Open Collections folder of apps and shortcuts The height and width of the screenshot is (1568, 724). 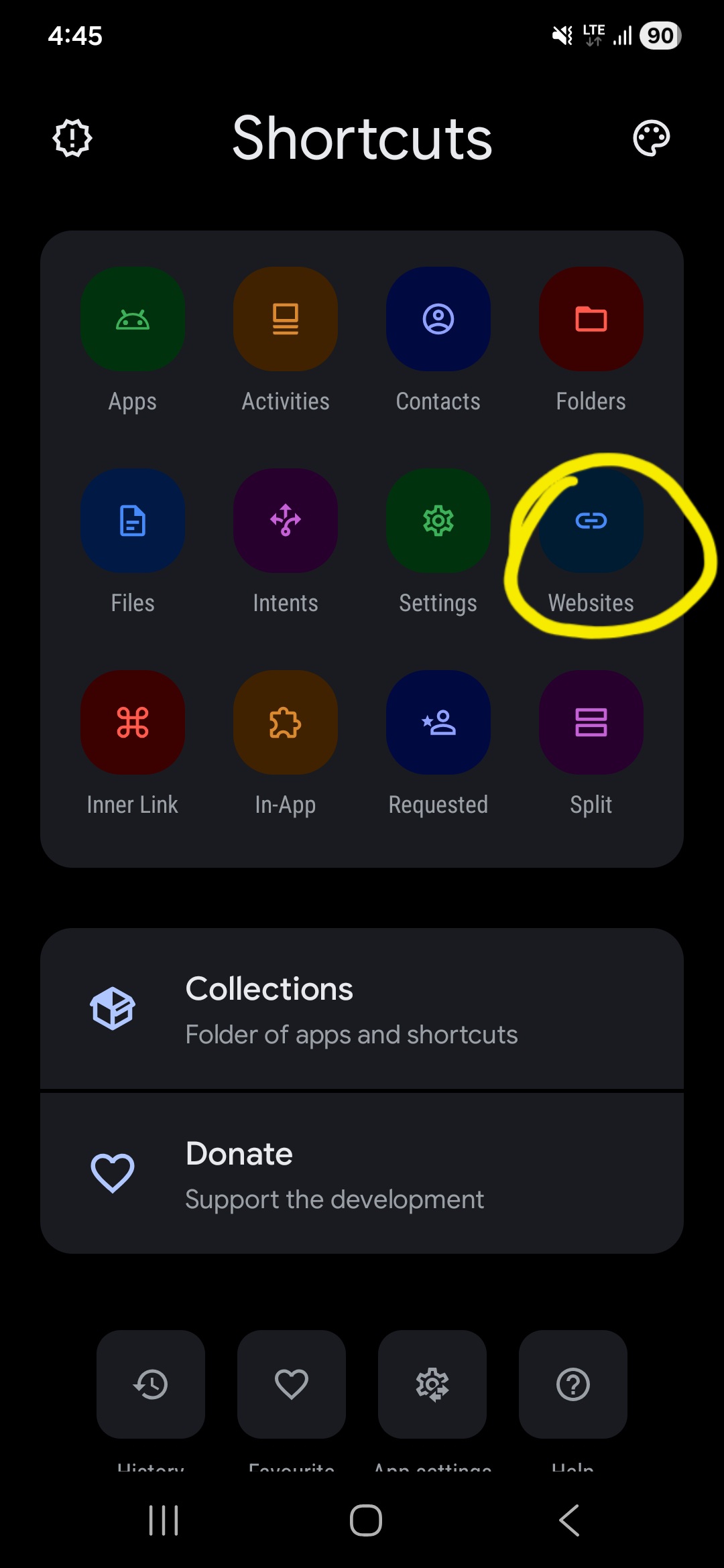362,1008
